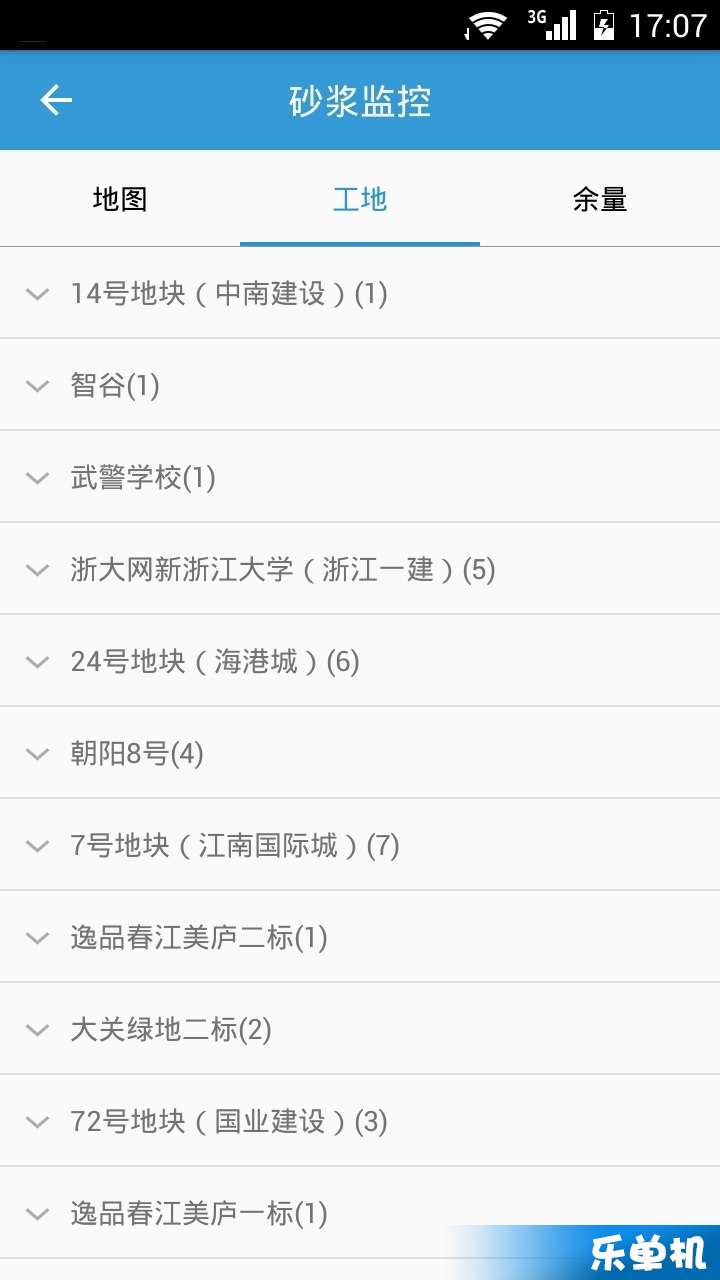720x1280 pixels.
Task: Switch to the 地图 tab
Action: pos(120,199)
